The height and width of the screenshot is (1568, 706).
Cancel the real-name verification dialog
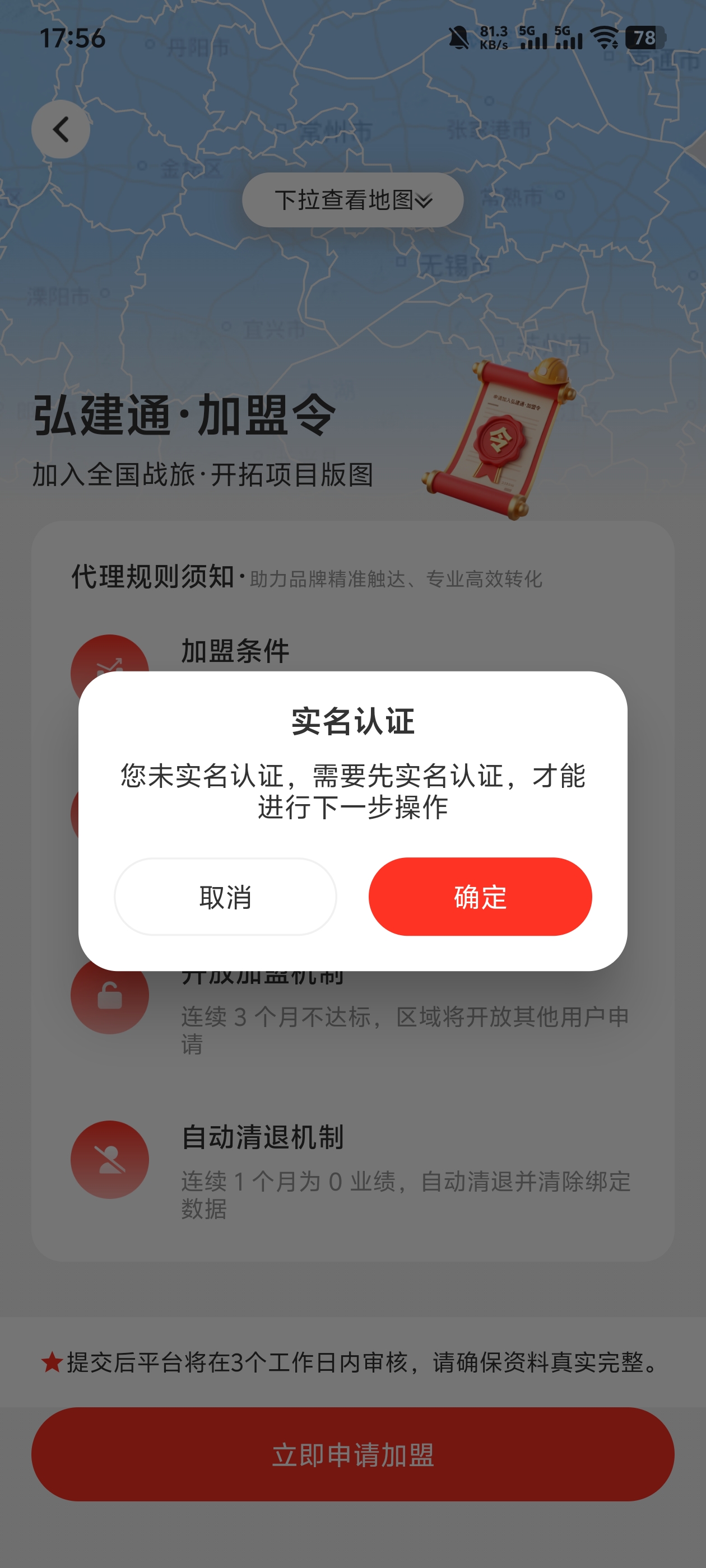coord(225,897)
